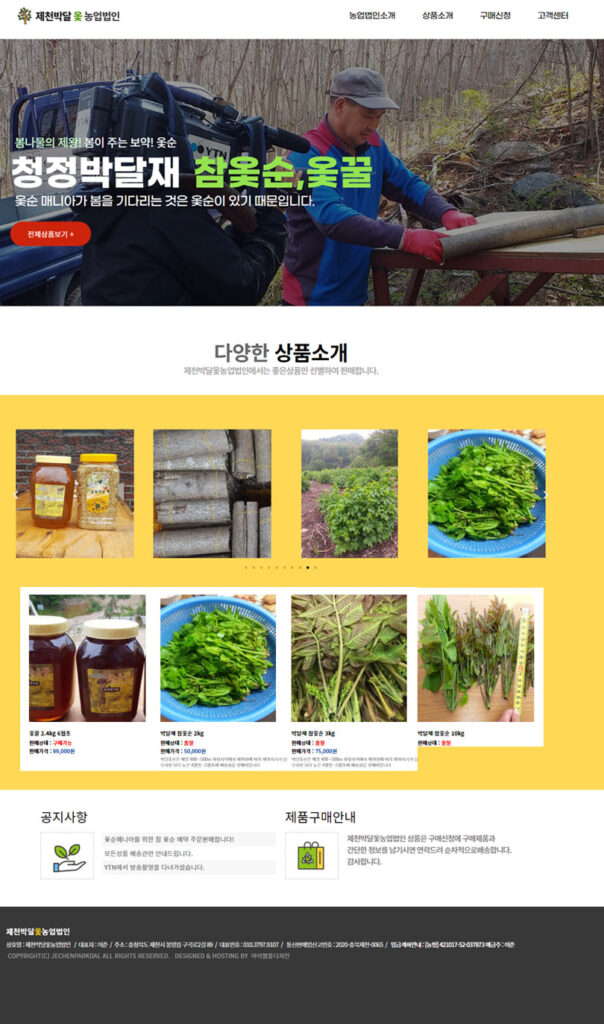The height and width of the screenshot is (1024, 604).
Task: Select a carousel page indicator dot
Action: click(308, 567)
